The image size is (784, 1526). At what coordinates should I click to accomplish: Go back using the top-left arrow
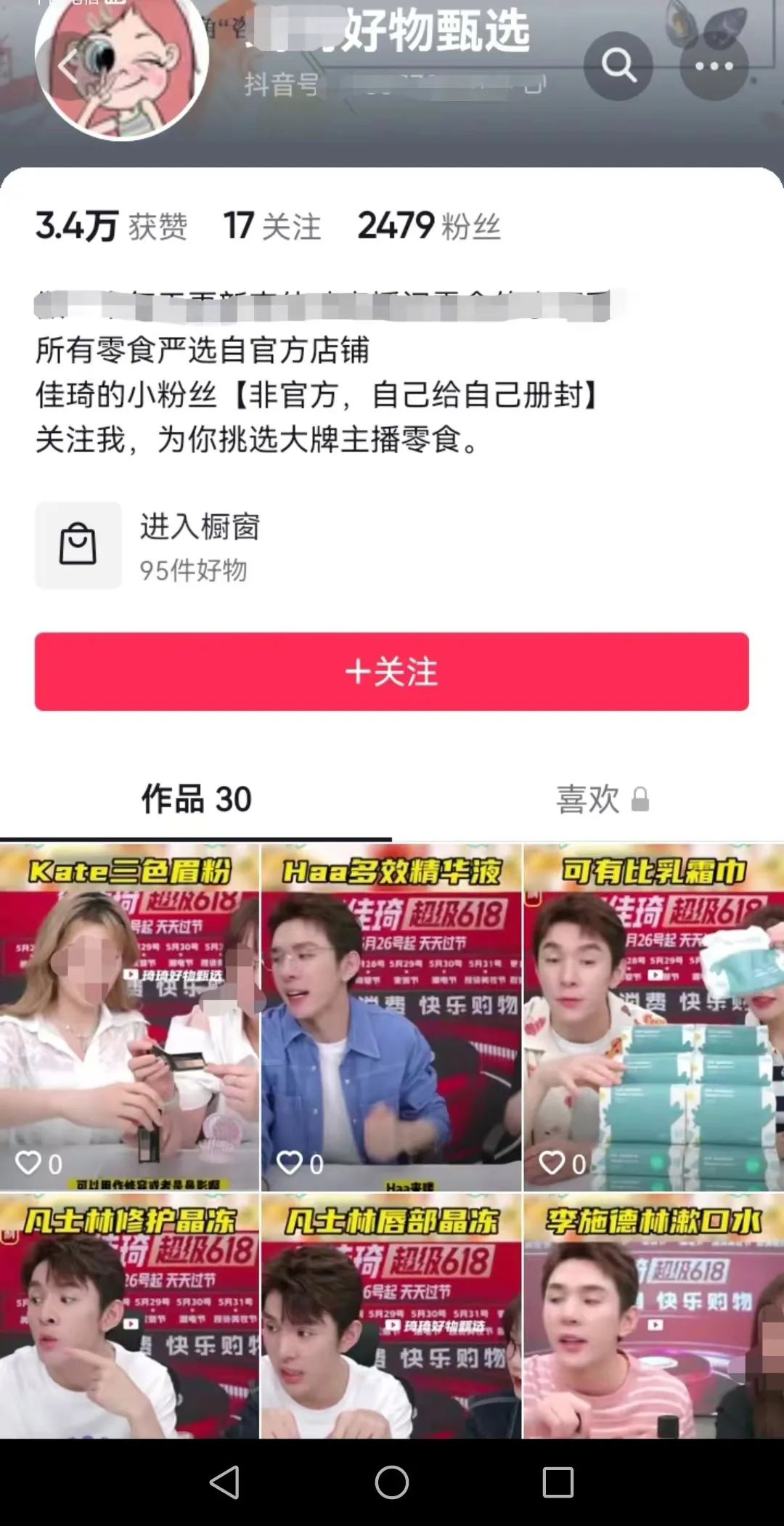(x=69, y=67)
